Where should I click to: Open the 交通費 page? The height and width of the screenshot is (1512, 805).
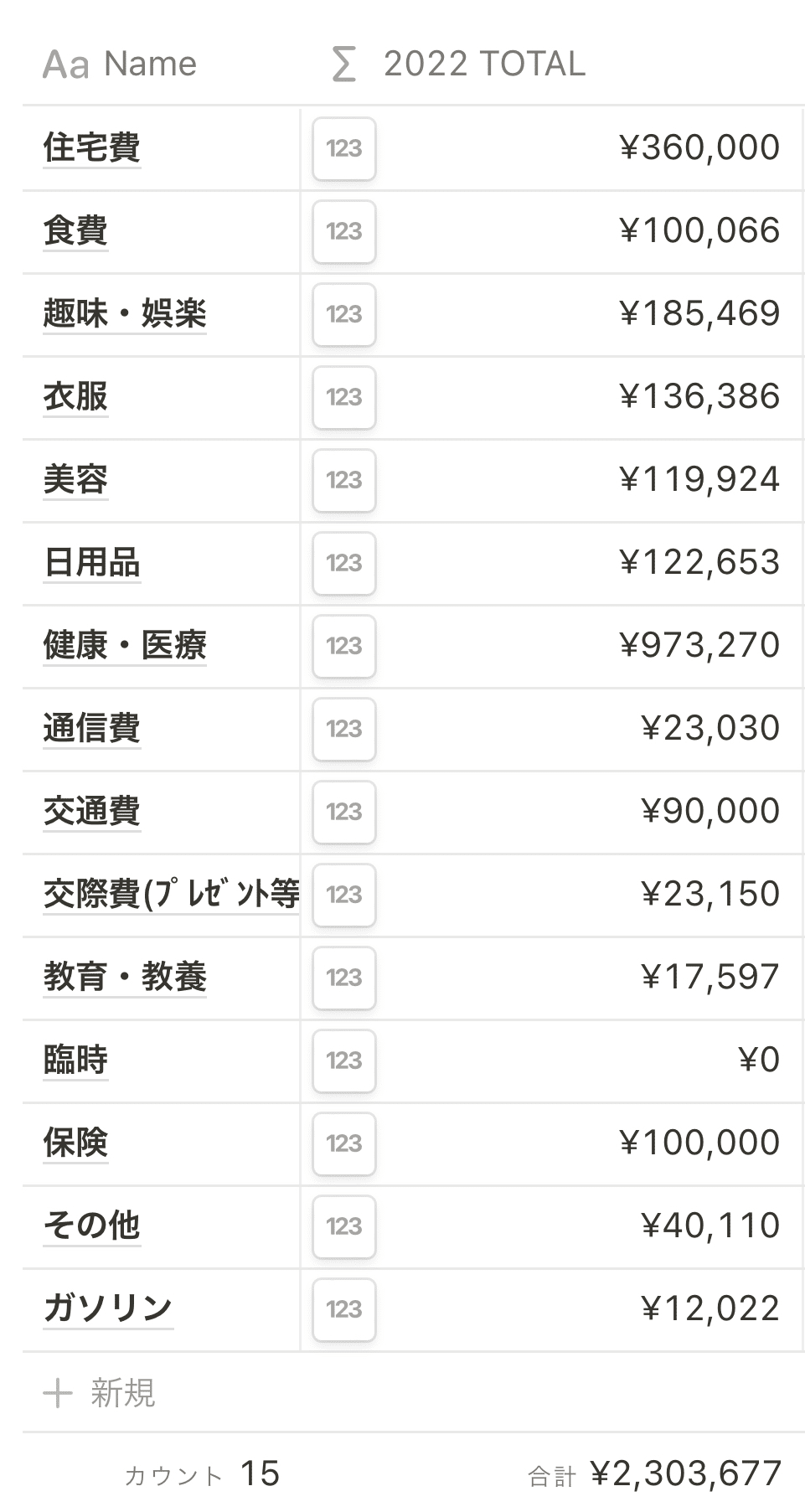(92, 812)
